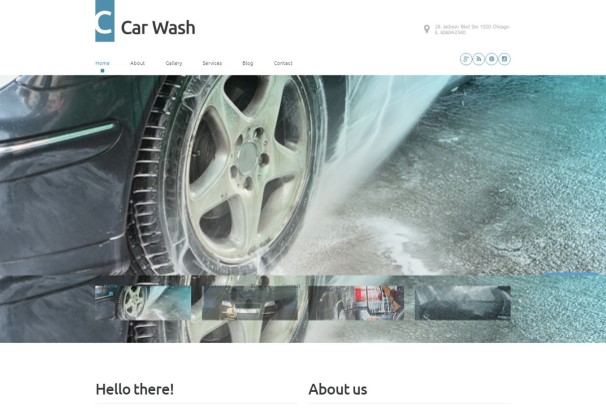Image resolution: width=606 pixels, height=410 pixels.
Task: Open the RSS feed icon
Action: pos(479,59)
